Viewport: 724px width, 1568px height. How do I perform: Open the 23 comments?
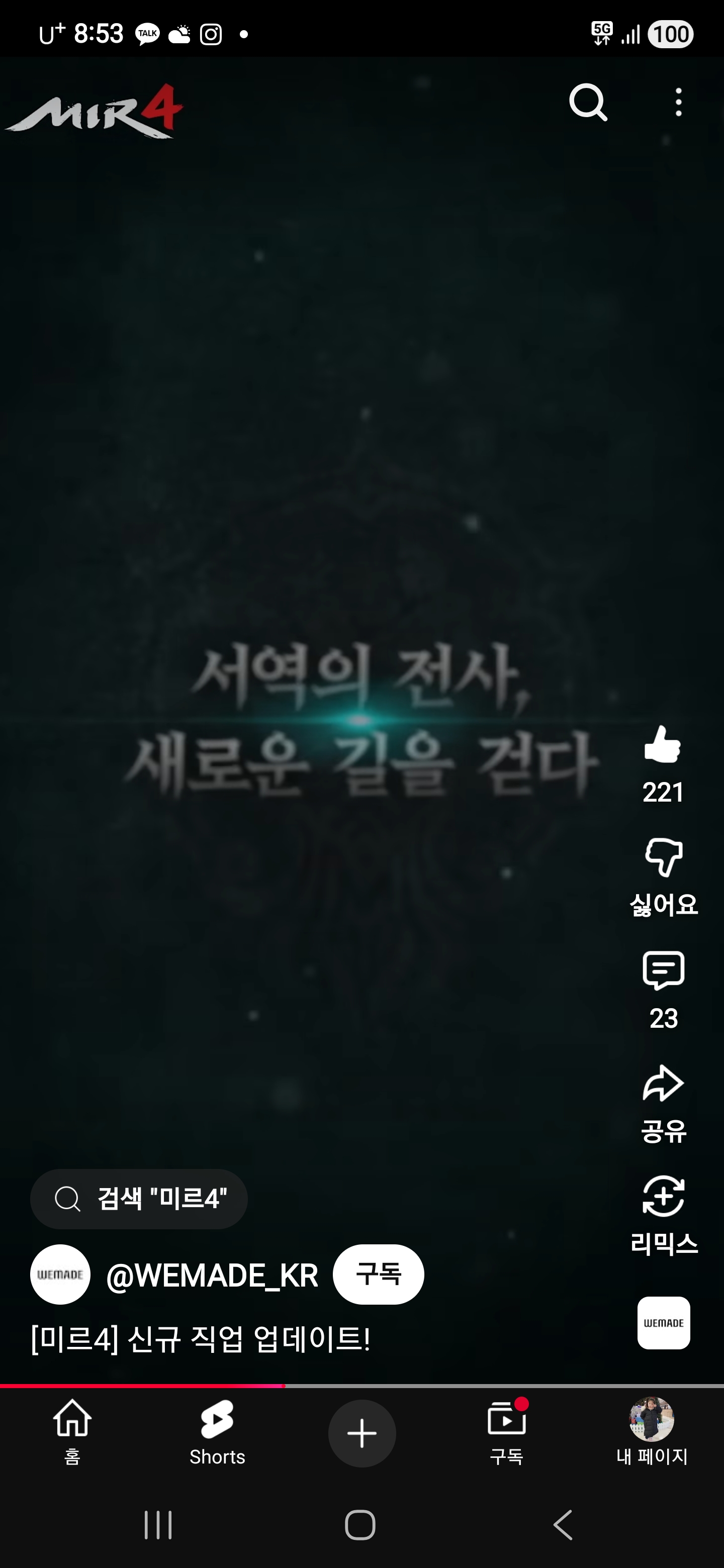663,971
